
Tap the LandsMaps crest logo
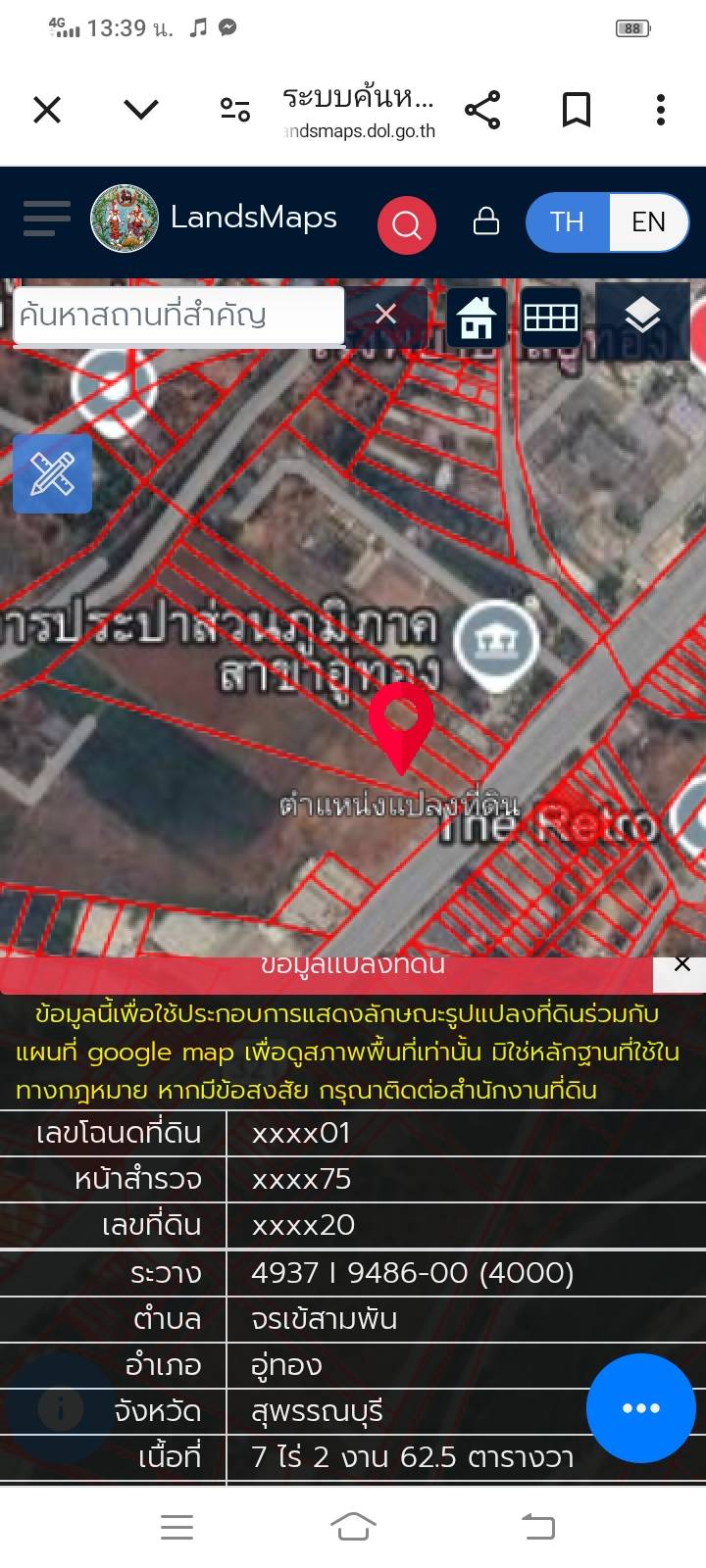click(x=125, y=220)
